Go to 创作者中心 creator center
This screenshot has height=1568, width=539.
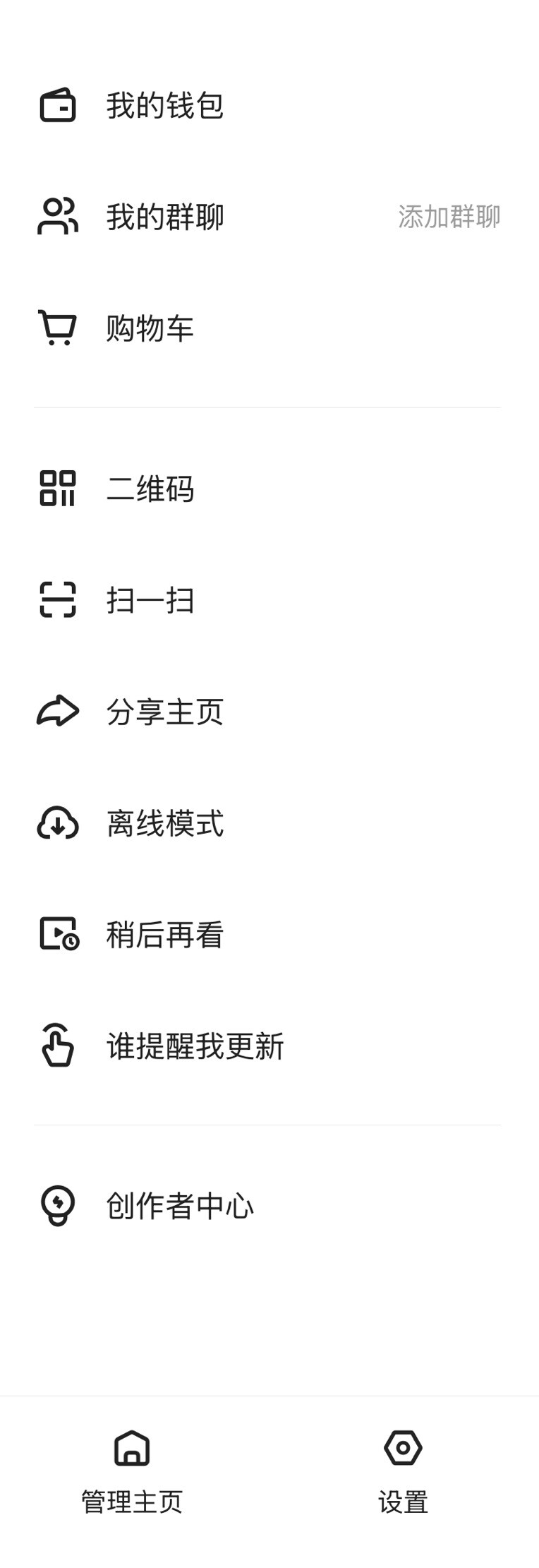[x=179, y=1206]
